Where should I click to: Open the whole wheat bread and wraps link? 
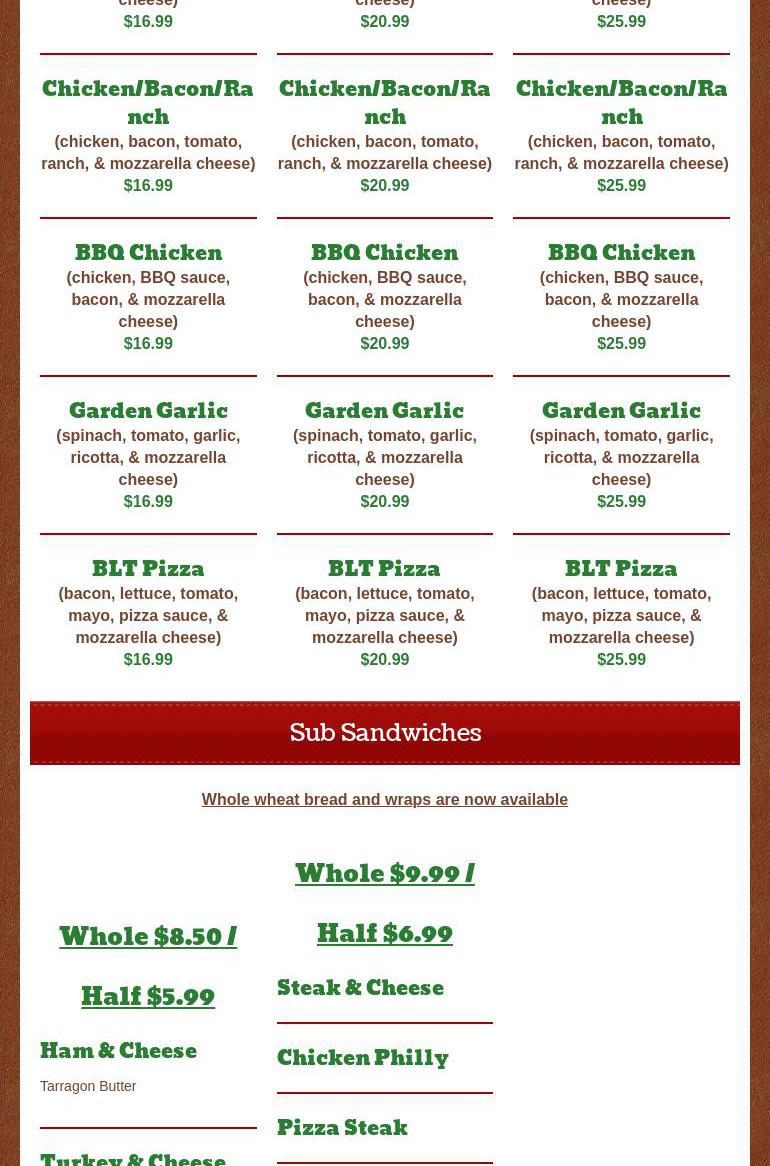point(384,799)
